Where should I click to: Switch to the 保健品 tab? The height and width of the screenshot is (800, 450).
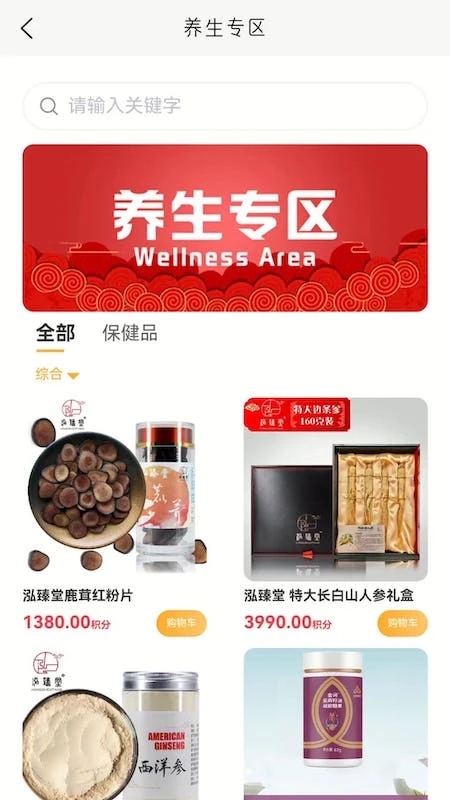click(x=130, y=333)
